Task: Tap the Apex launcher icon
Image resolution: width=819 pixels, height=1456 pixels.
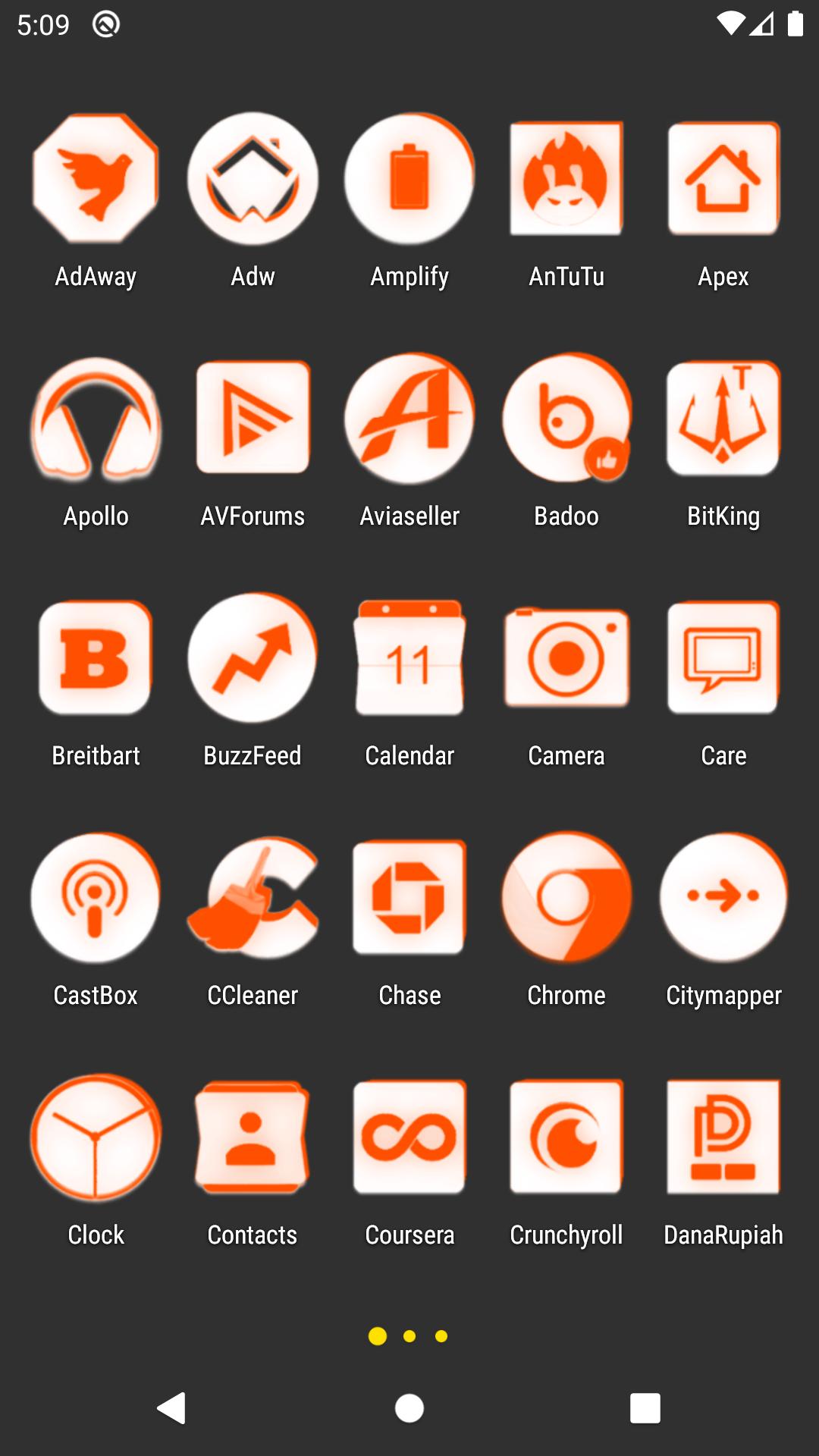Action: pos(723,178)
